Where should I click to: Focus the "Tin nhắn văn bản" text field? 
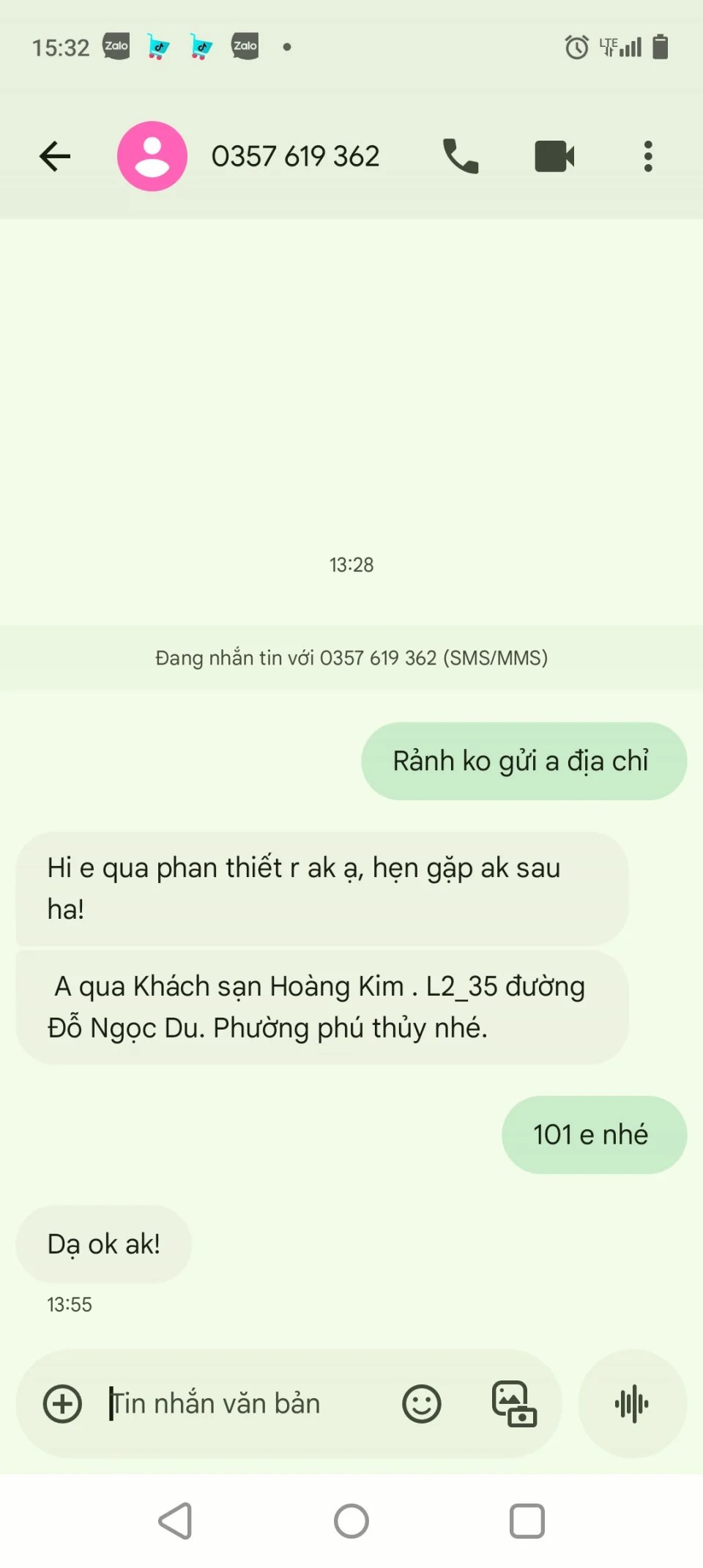[242, 1404]
